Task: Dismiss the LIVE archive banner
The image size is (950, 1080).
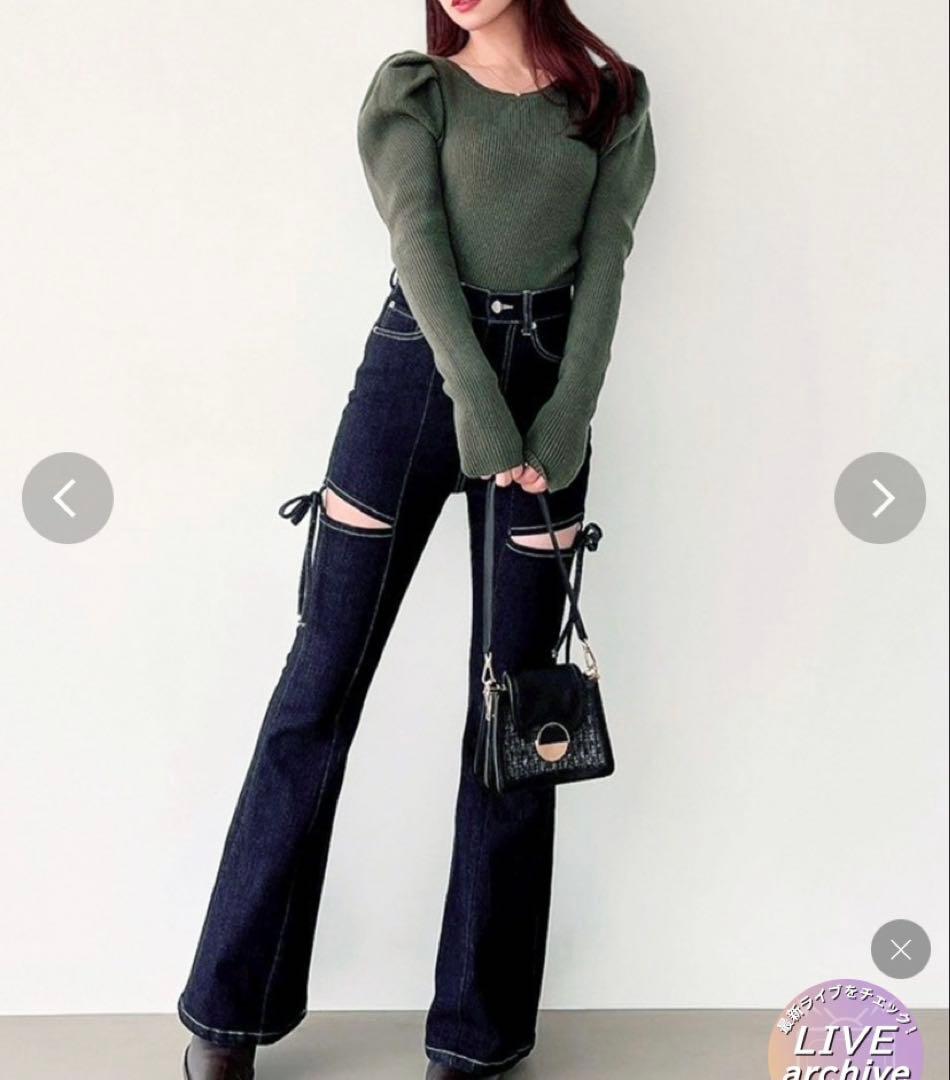Action: tap(900, 949)
